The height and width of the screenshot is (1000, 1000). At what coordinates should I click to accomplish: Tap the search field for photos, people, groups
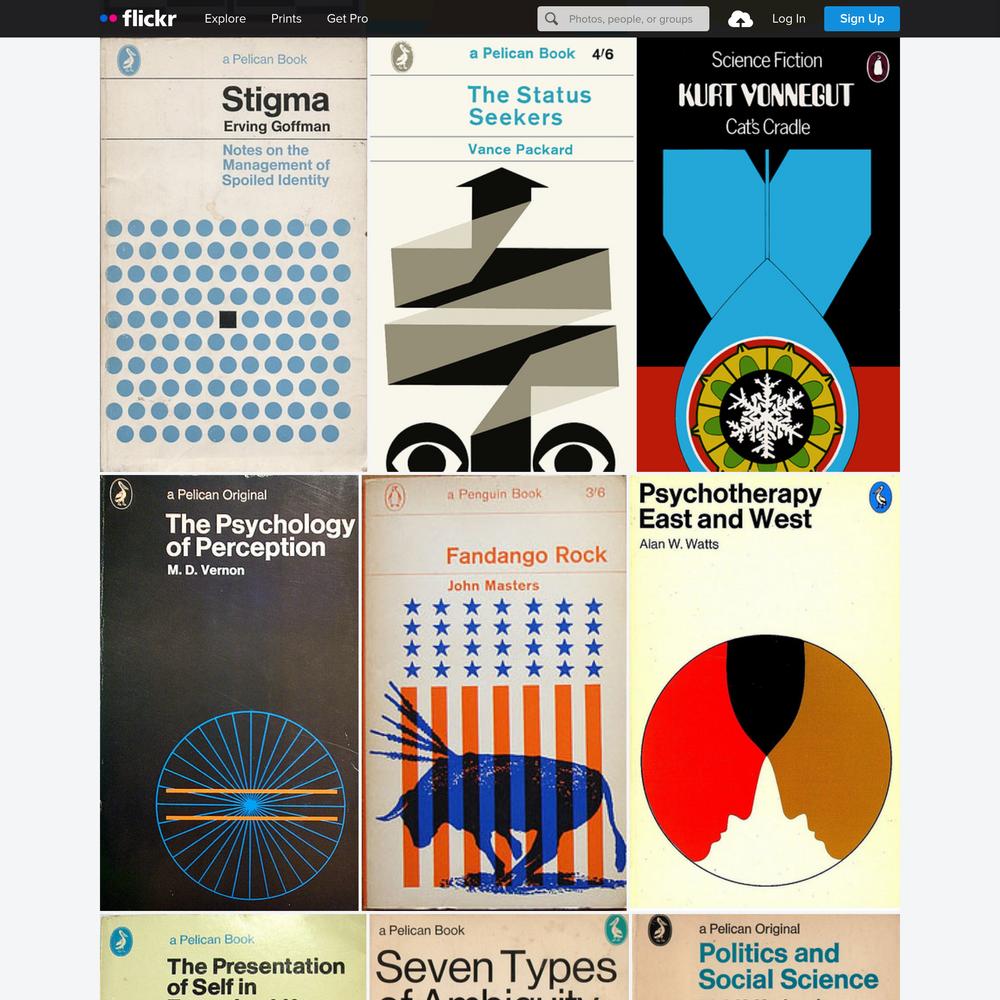(630, 18)
